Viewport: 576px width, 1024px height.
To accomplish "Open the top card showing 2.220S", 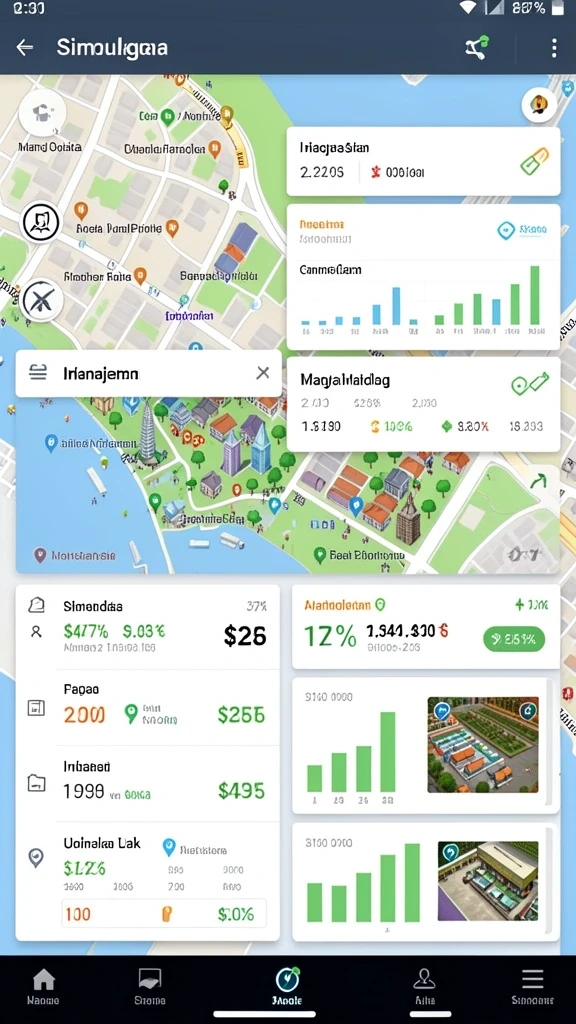I will (423, 161).
